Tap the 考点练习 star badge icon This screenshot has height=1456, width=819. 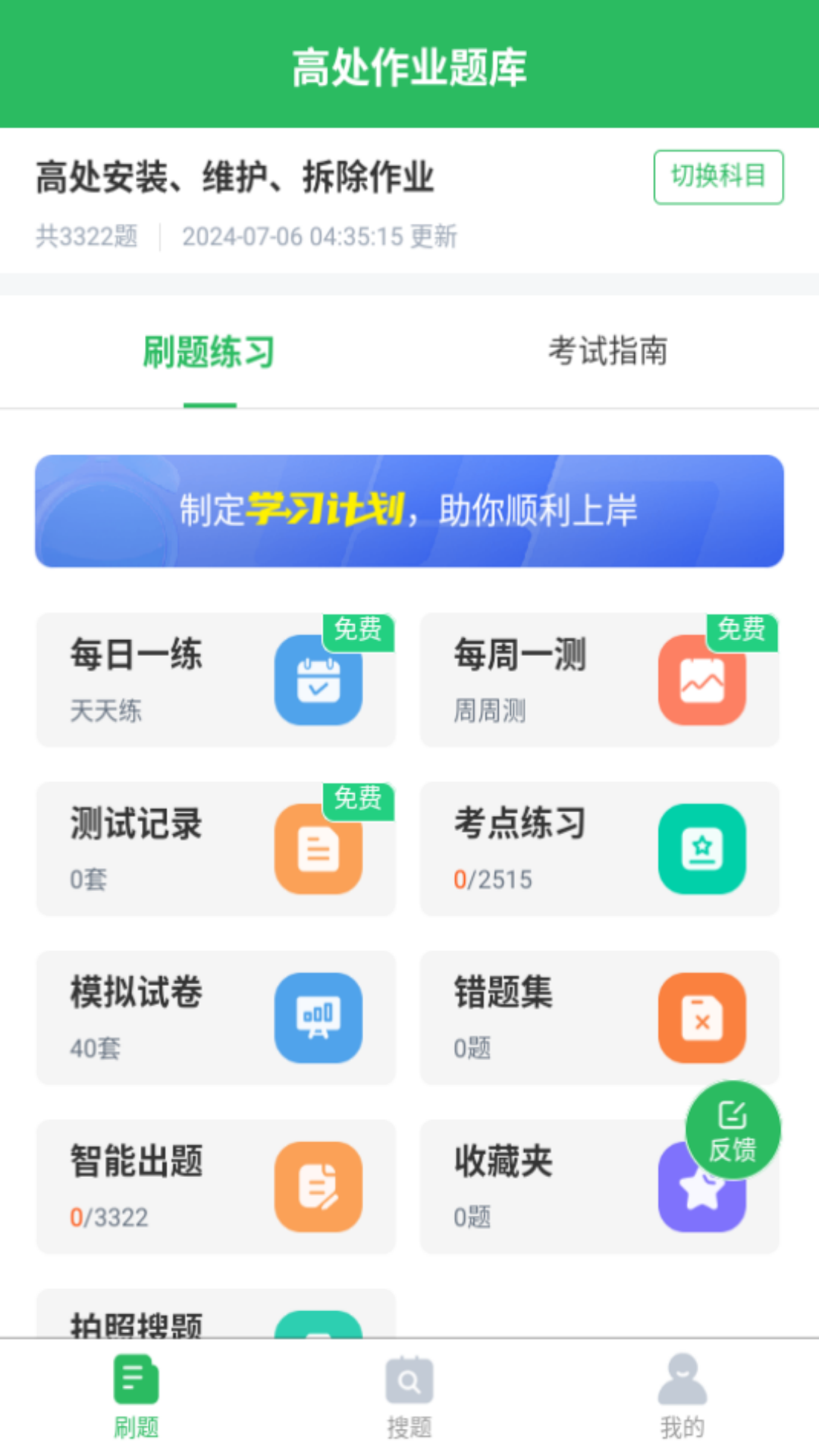(702, 849)
